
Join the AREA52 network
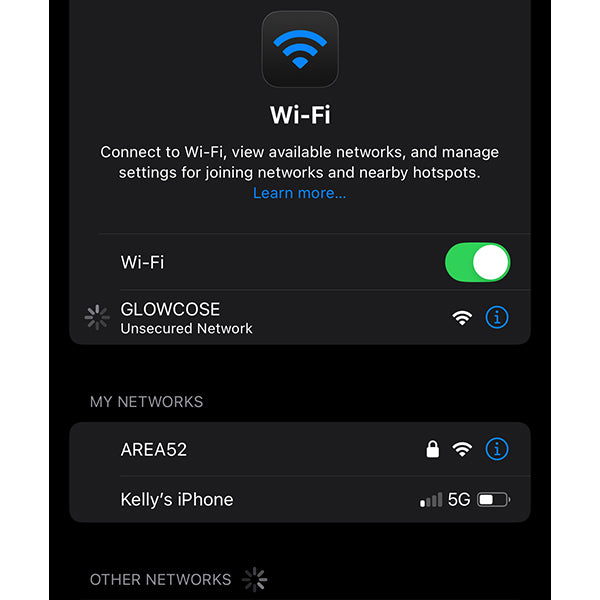[x=250, y=450]
